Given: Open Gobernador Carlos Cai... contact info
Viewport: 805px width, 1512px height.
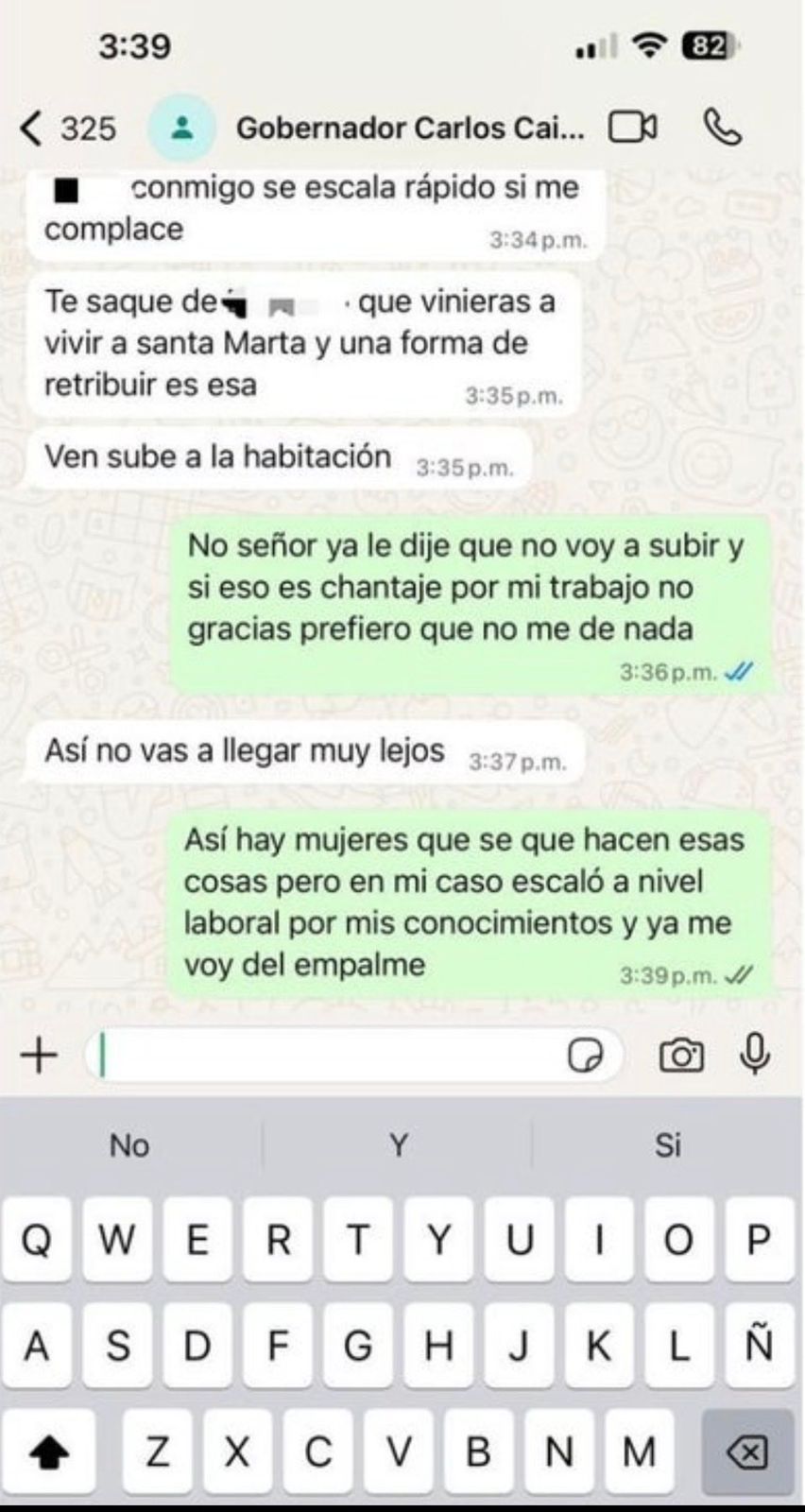Looking at the screenshot, I should 410,129.
